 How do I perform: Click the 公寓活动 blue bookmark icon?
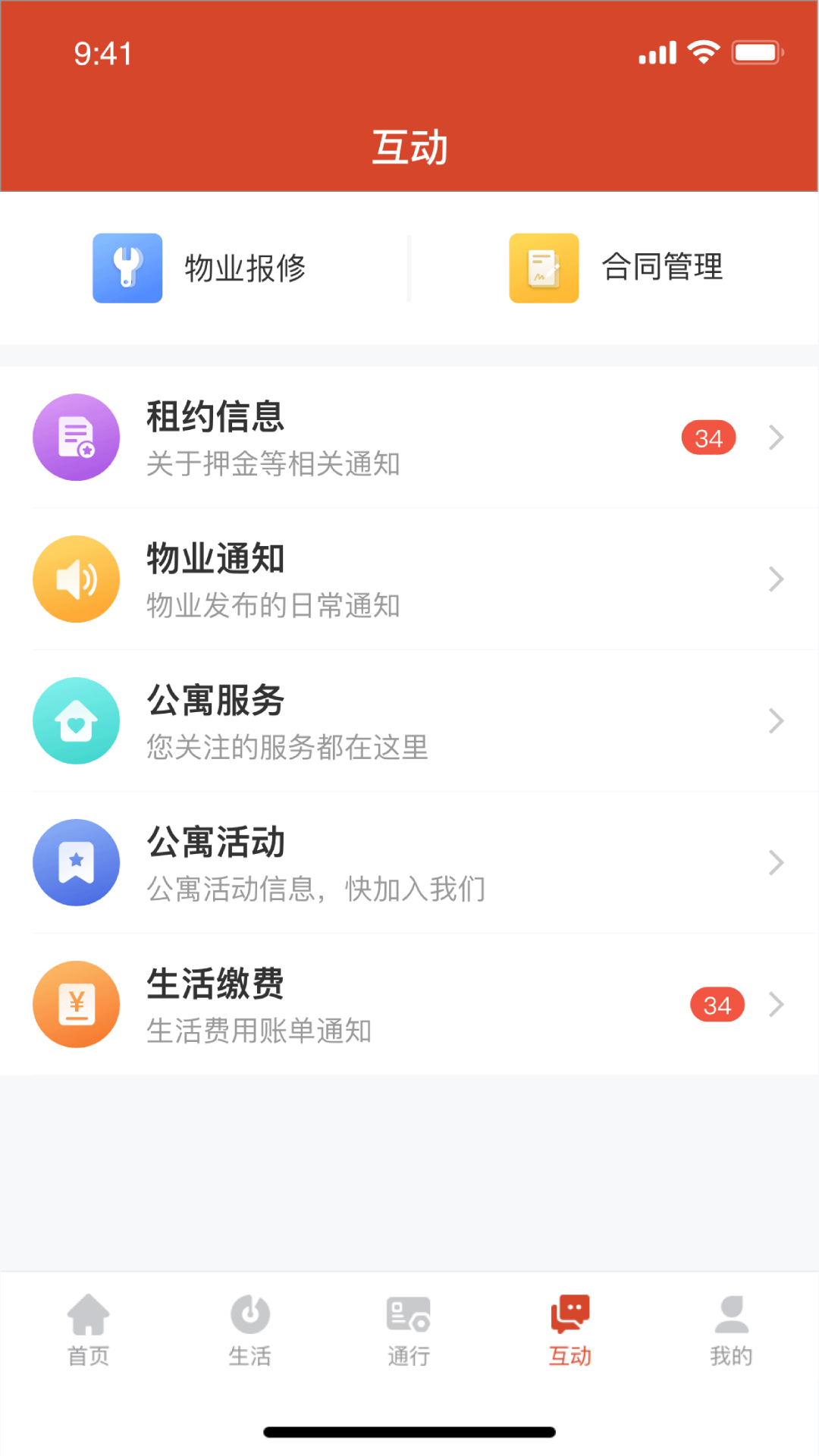click(x=76, y=862)
